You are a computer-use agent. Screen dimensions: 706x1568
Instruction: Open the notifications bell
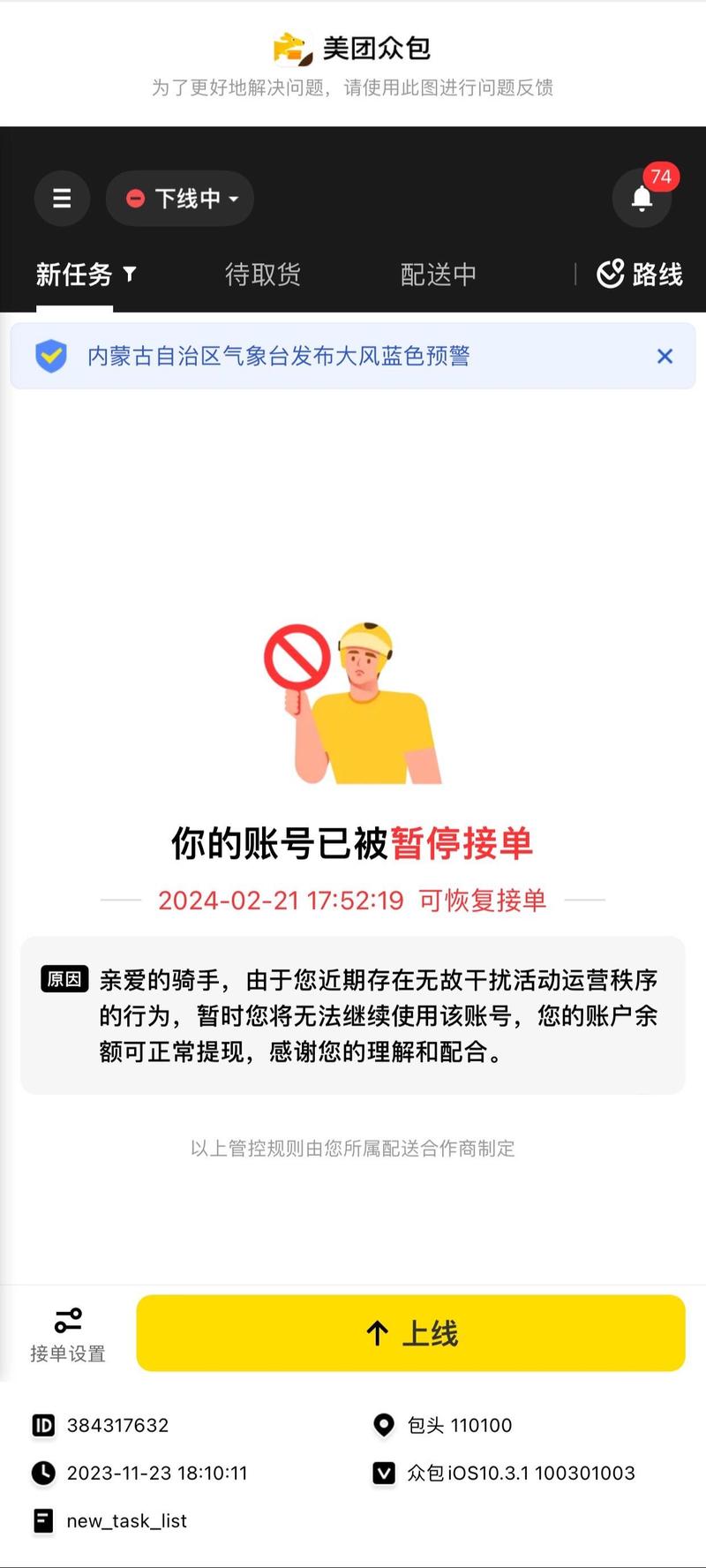pyautogui.click(x=642, y=199)
